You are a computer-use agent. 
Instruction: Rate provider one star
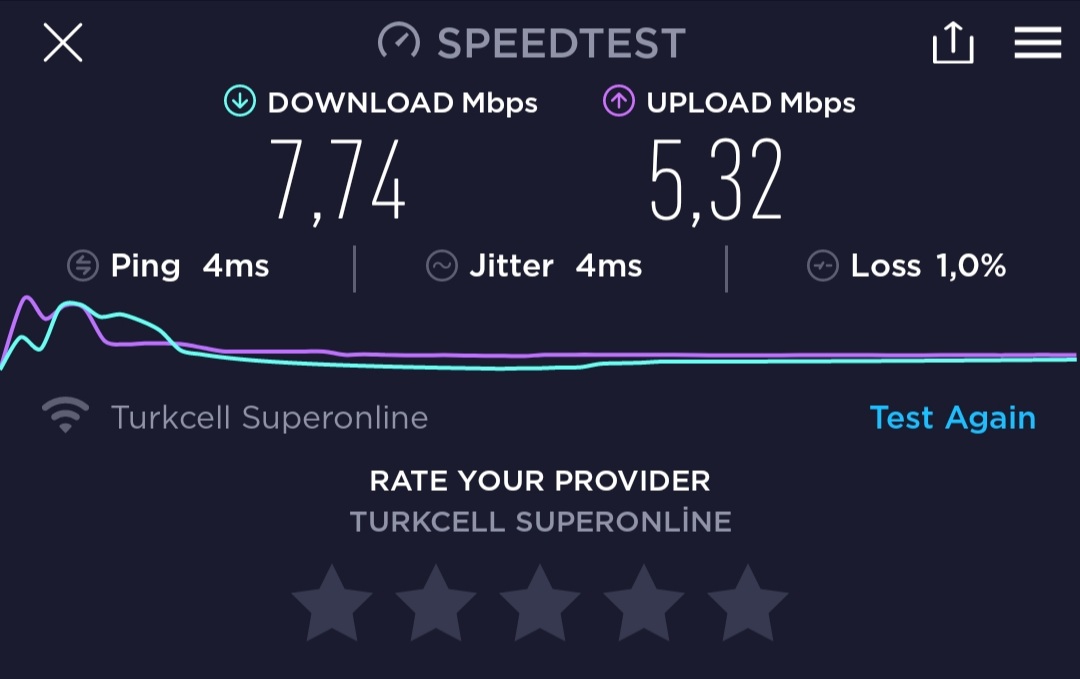[x=332, y=603]
